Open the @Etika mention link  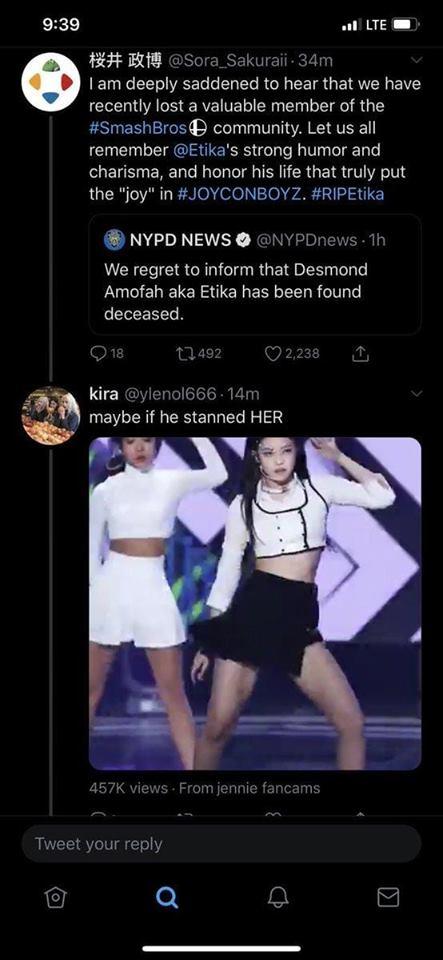click(190, 150)
